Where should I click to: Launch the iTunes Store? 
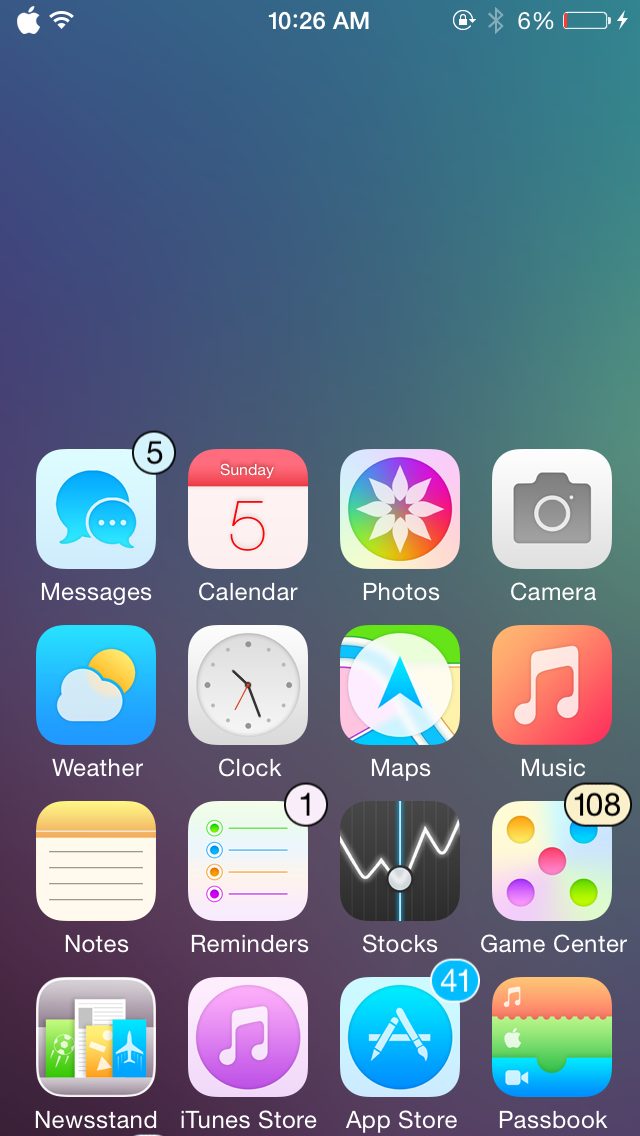point(248,1037)
